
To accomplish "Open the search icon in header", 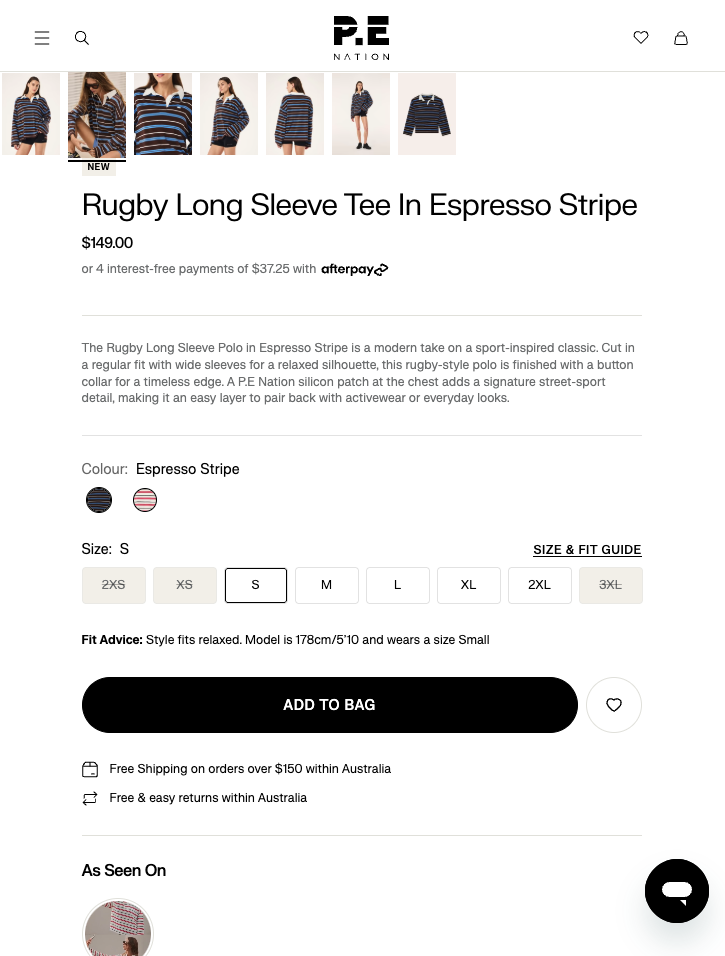I will click(82, 38).
